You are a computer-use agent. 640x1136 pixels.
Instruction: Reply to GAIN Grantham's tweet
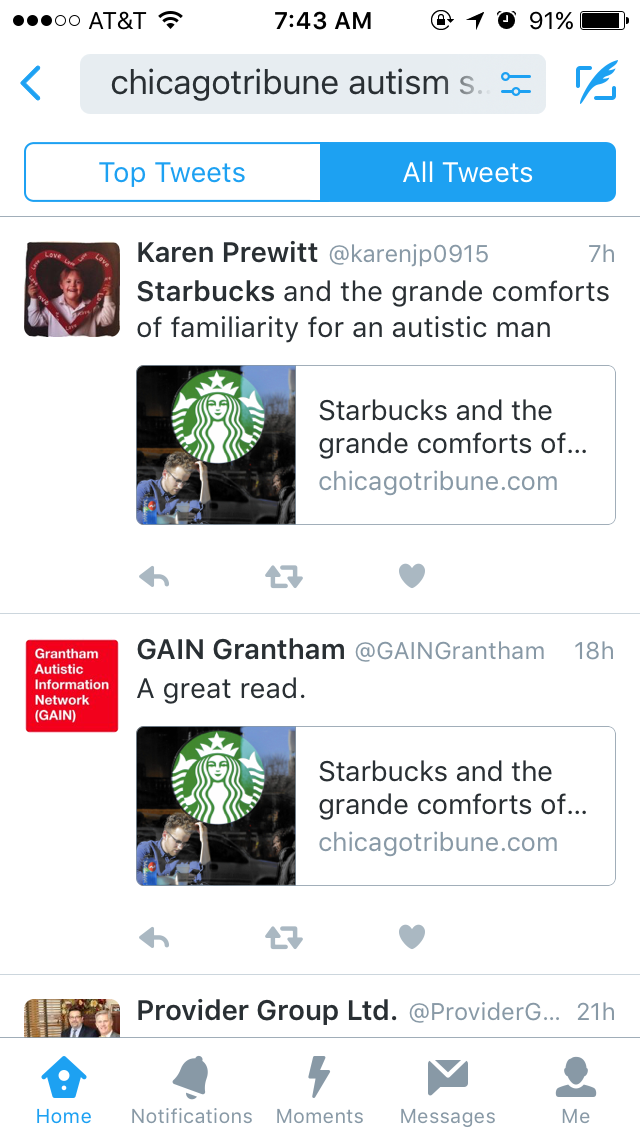pos(154,937)
